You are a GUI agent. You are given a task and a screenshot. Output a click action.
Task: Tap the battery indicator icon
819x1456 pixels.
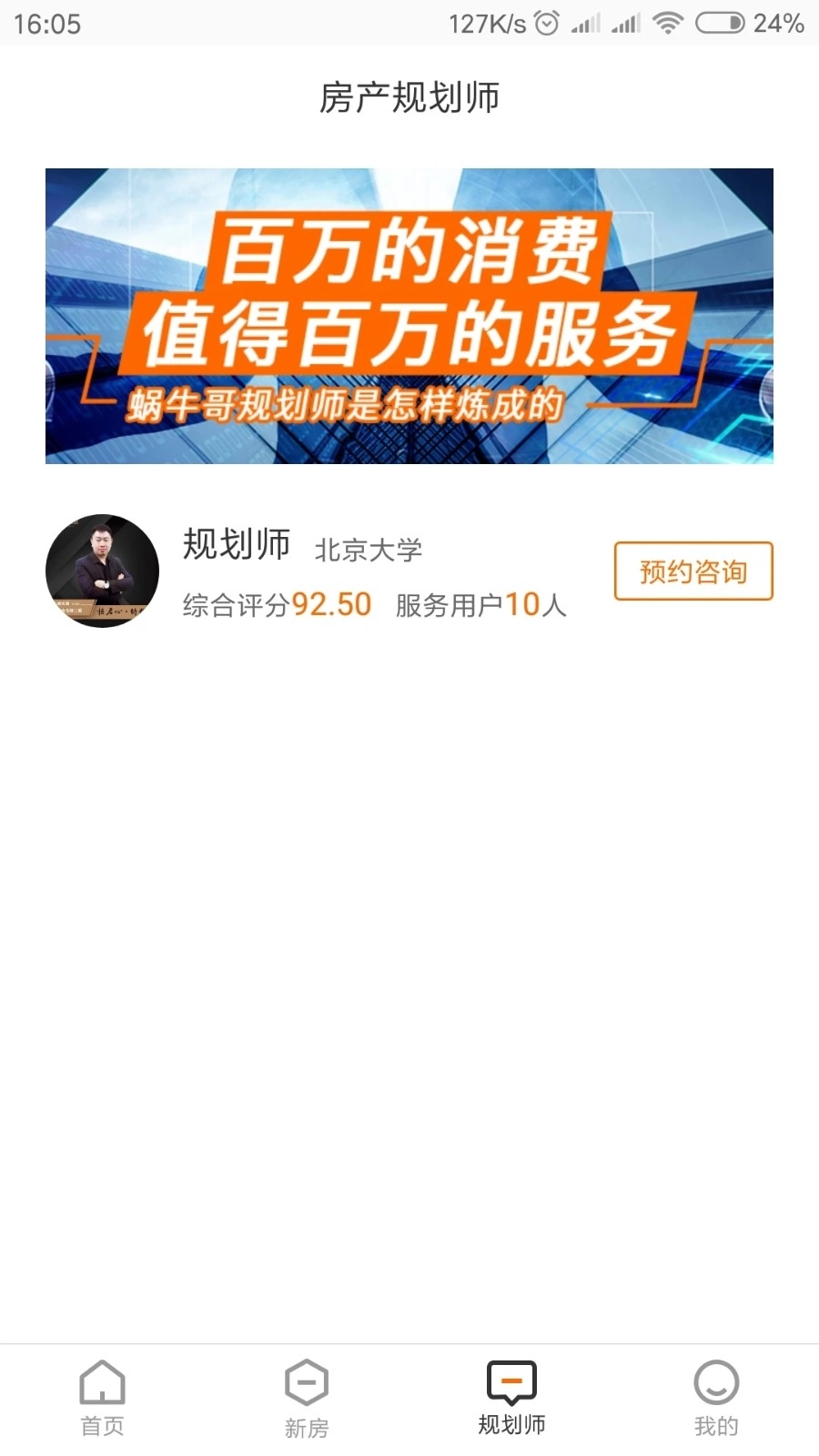[x=722, y=24]
